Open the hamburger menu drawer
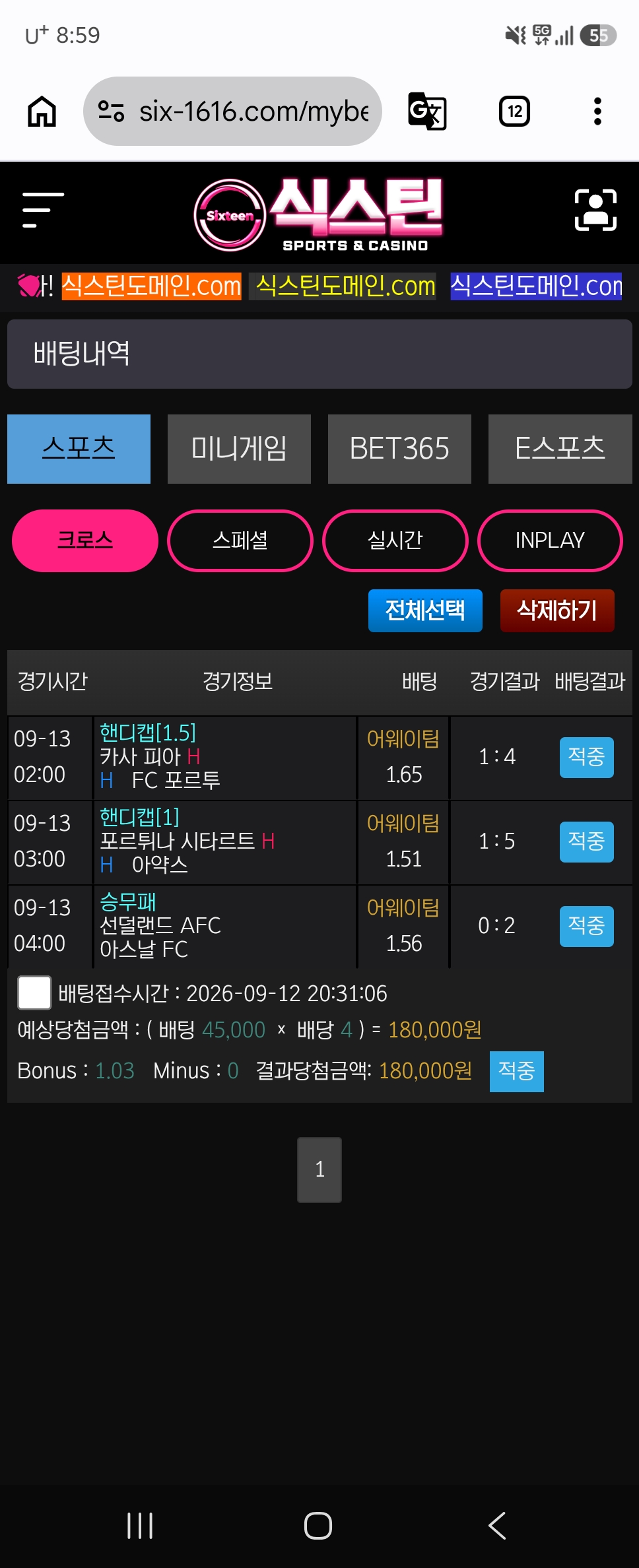Viewport: 639px width, 1568px height. [x=43, y=210]
